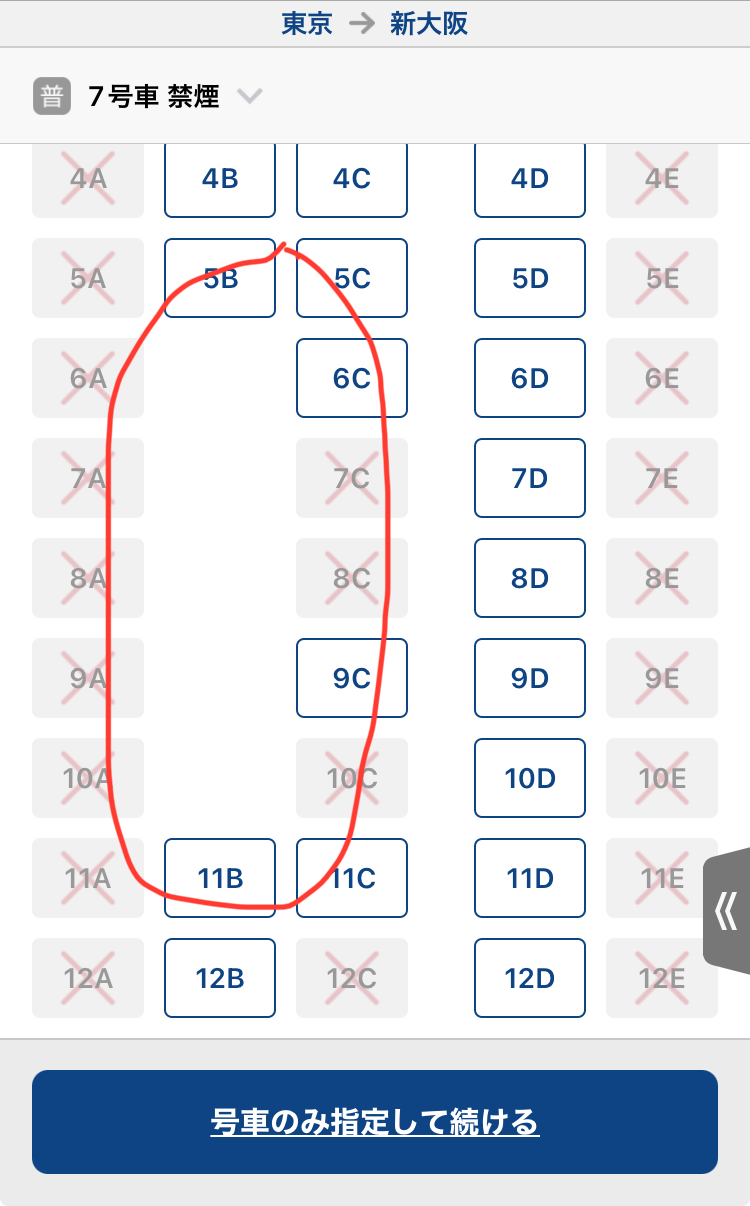Viewport: 750px width, 1206px height.
Task: Pick seat 5B
Action: click(220, 278)
